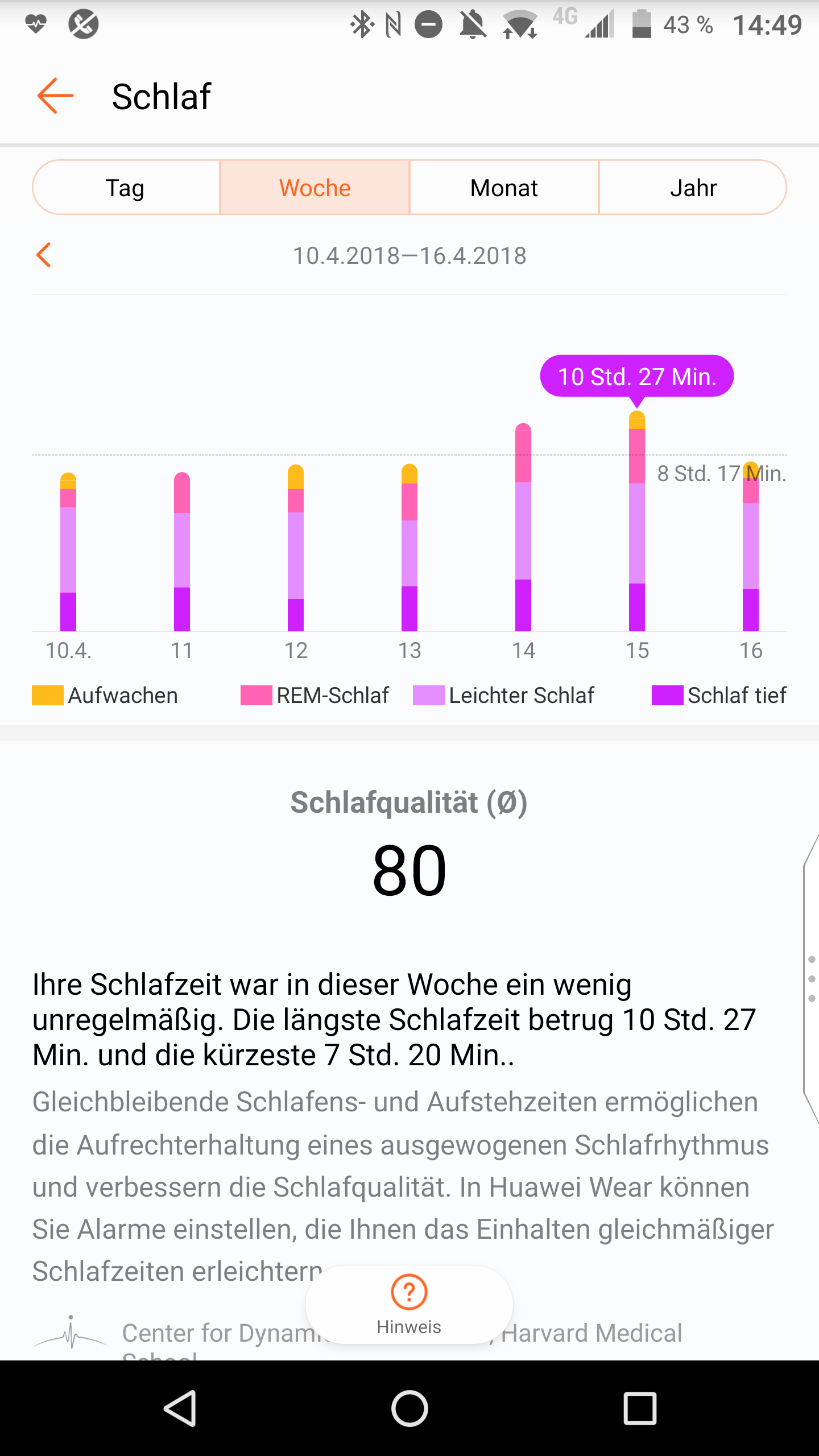819x1456 pixels.
Task: Open the recent apps overview
Action: [640, 1408]
